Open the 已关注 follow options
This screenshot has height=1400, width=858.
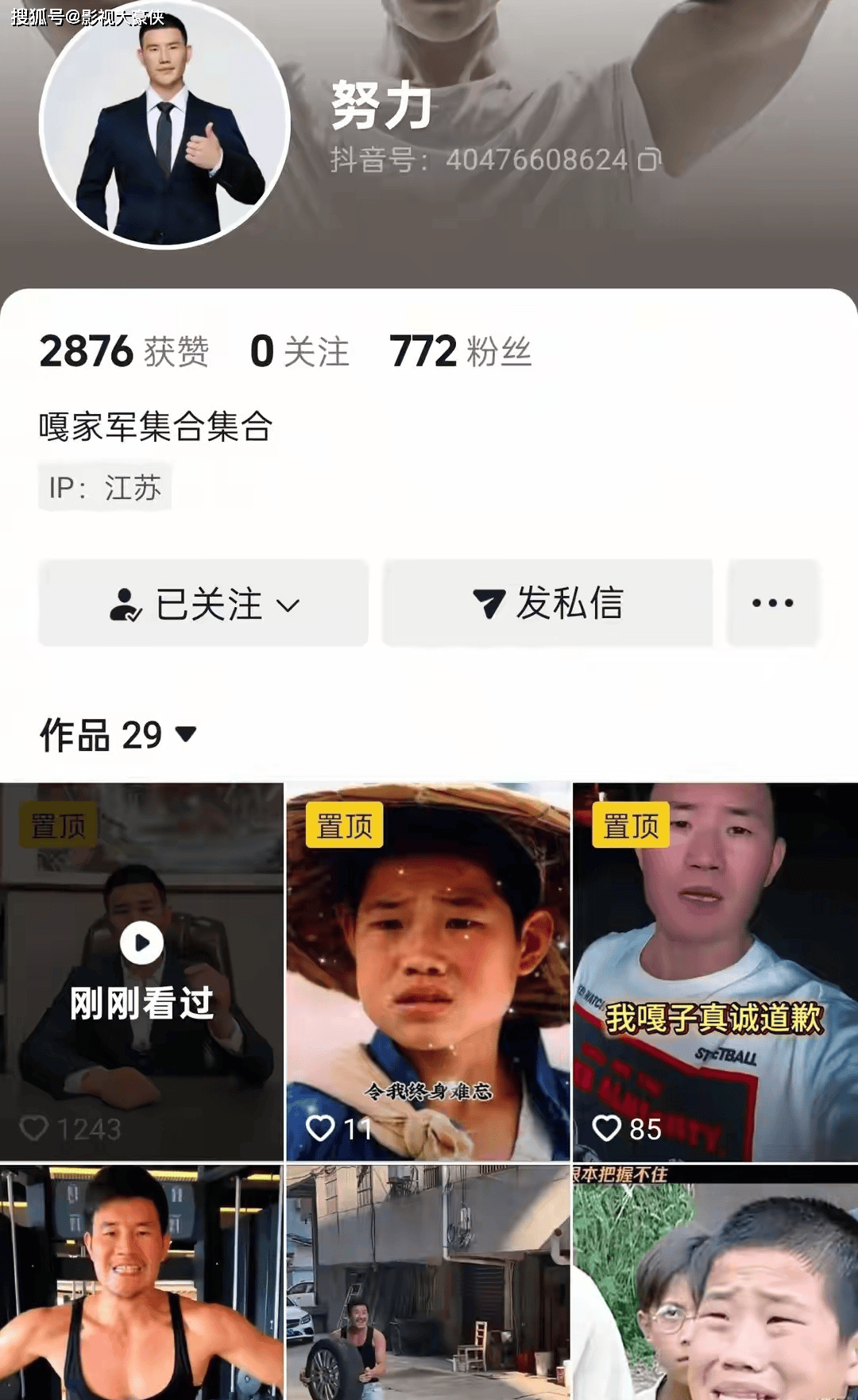(x=203, y=604)
